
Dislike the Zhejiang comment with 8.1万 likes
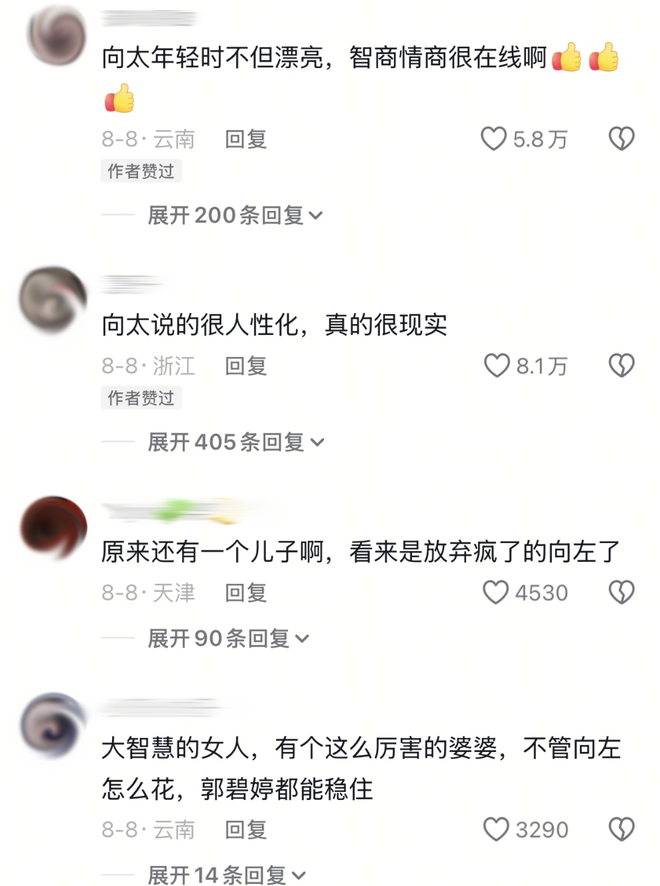[622, 366]
